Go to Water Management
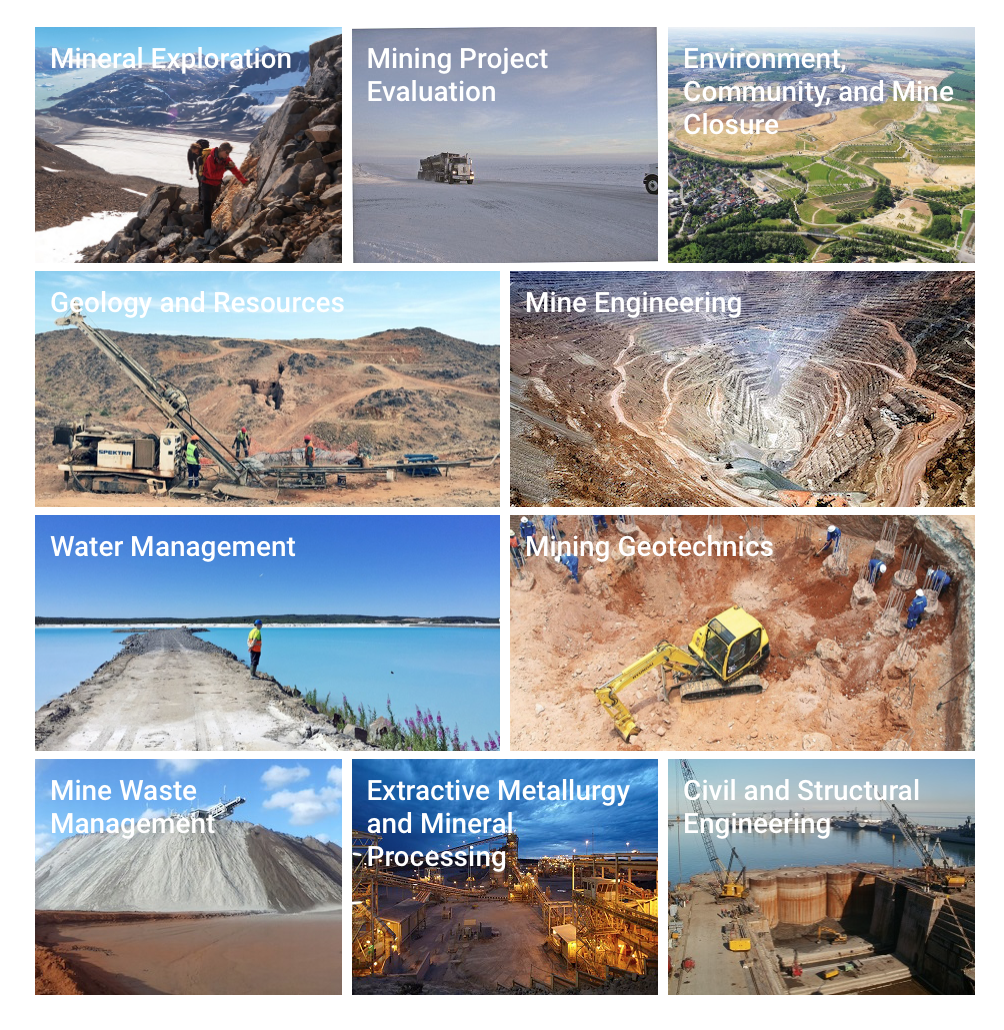Image resolution: width=1004 pixels, height=1030 pixels. pos(267,633)
